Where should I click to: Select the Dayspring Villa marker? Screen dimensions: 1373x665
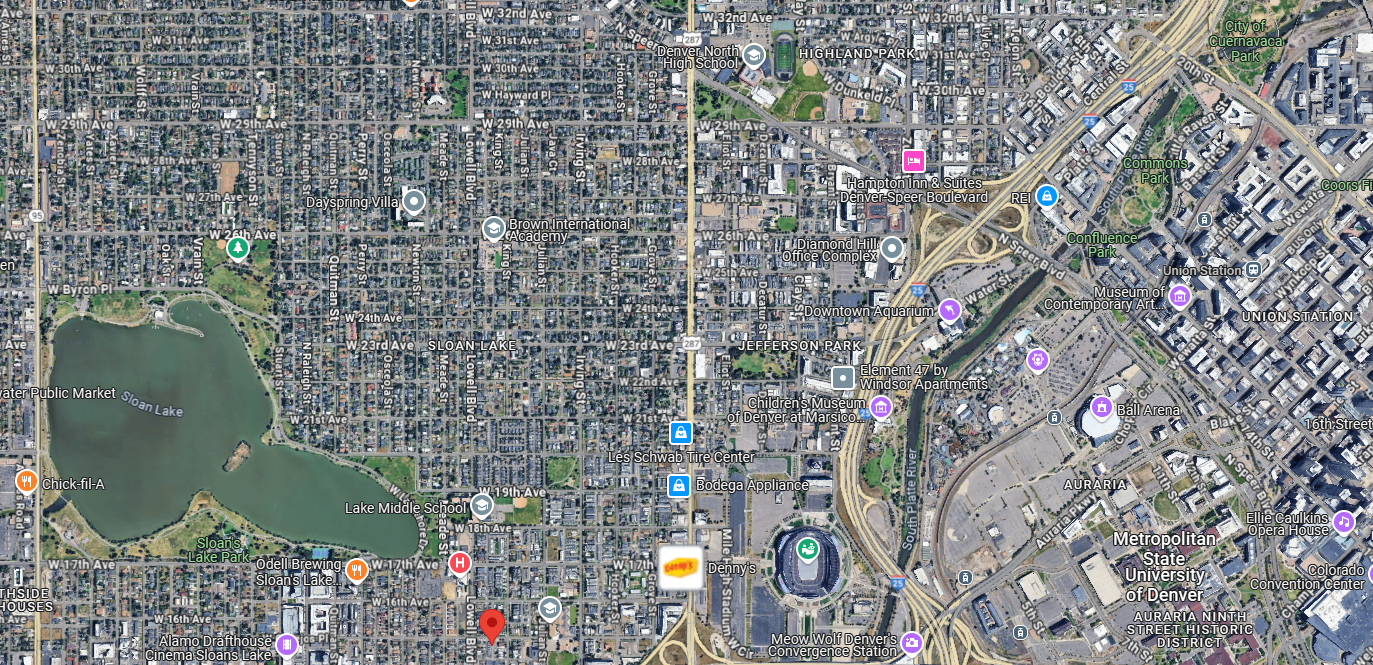point(414,202)
